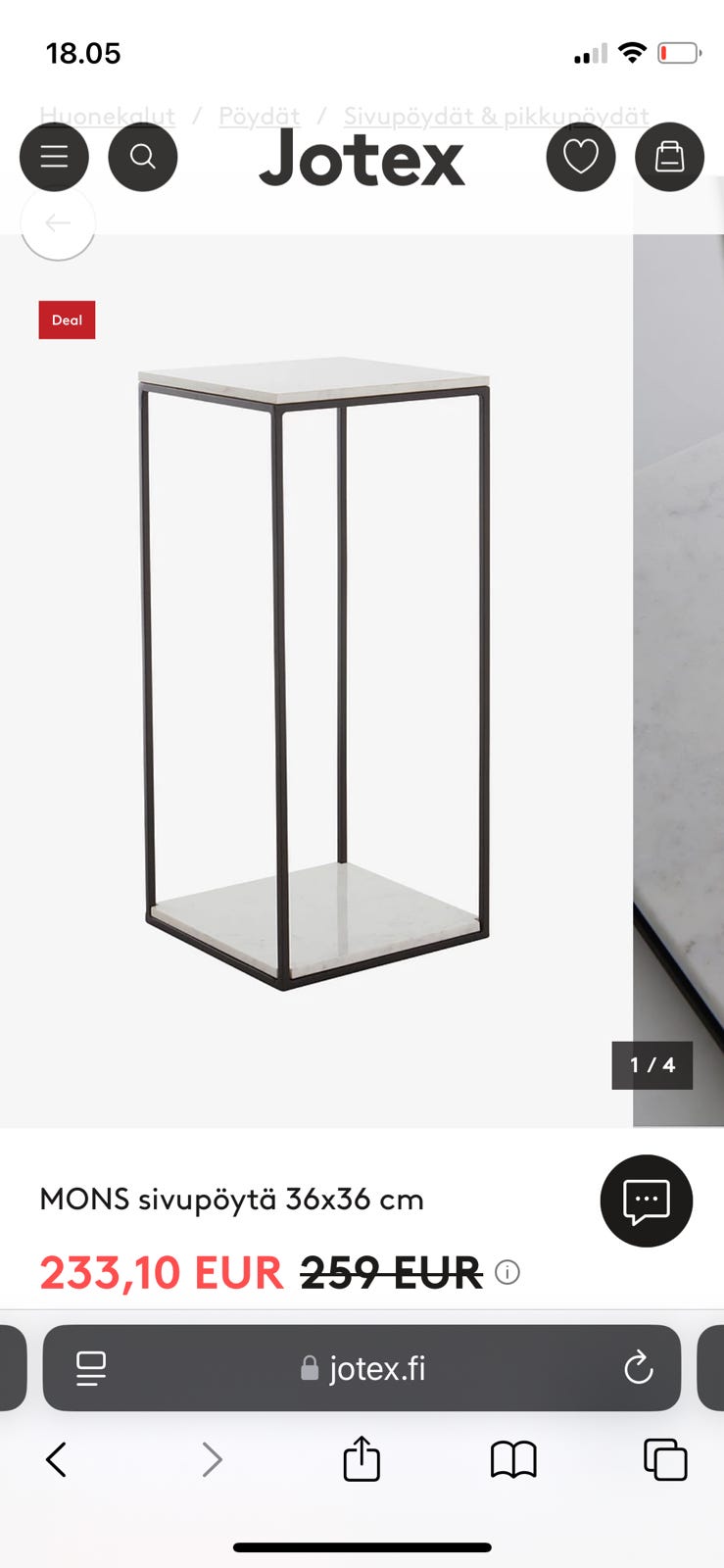The image size is (724, 1568).
Task: Go back in browser
Action: [x=57, y=1459]
